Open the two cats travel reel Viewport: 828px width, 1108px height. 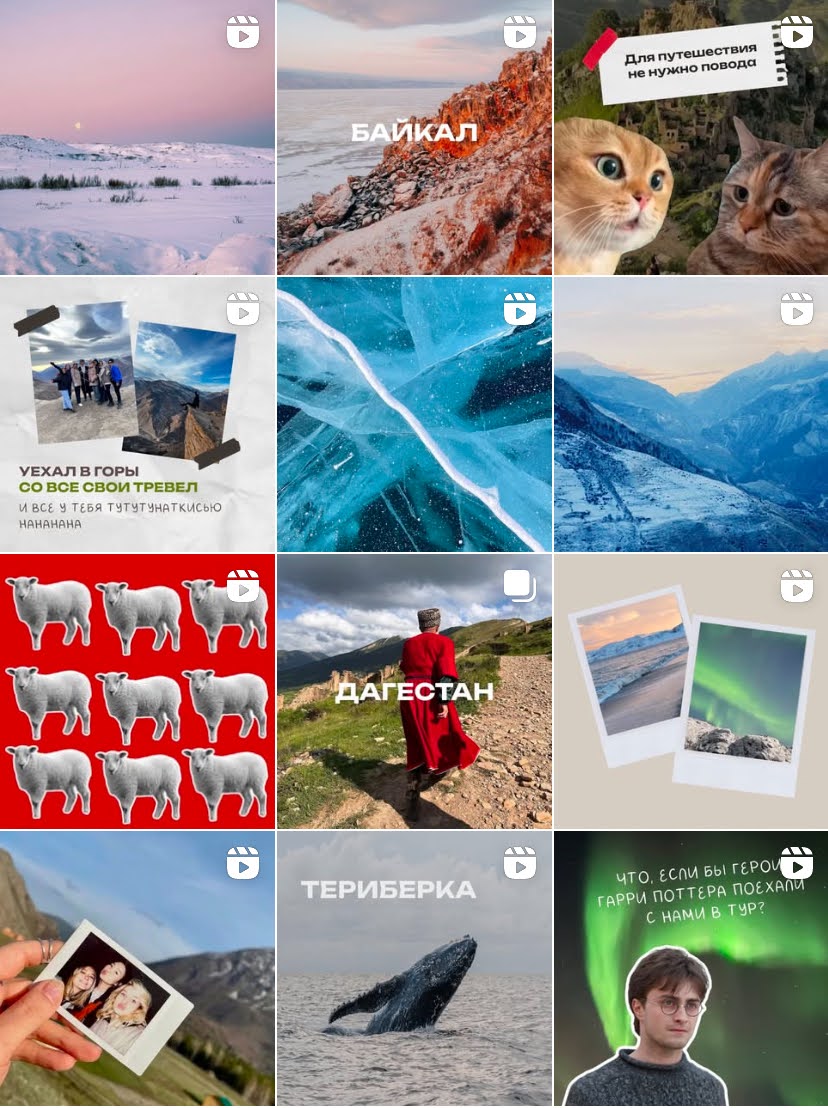click(691, 137)
